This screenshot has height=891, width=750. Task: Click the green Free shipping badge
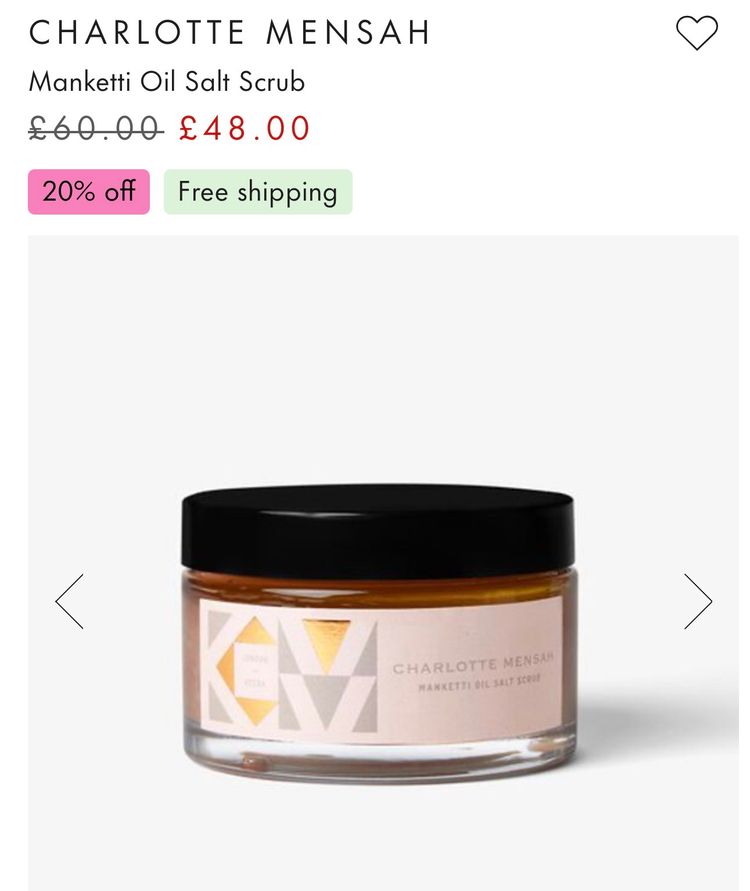tap(256, 190)
